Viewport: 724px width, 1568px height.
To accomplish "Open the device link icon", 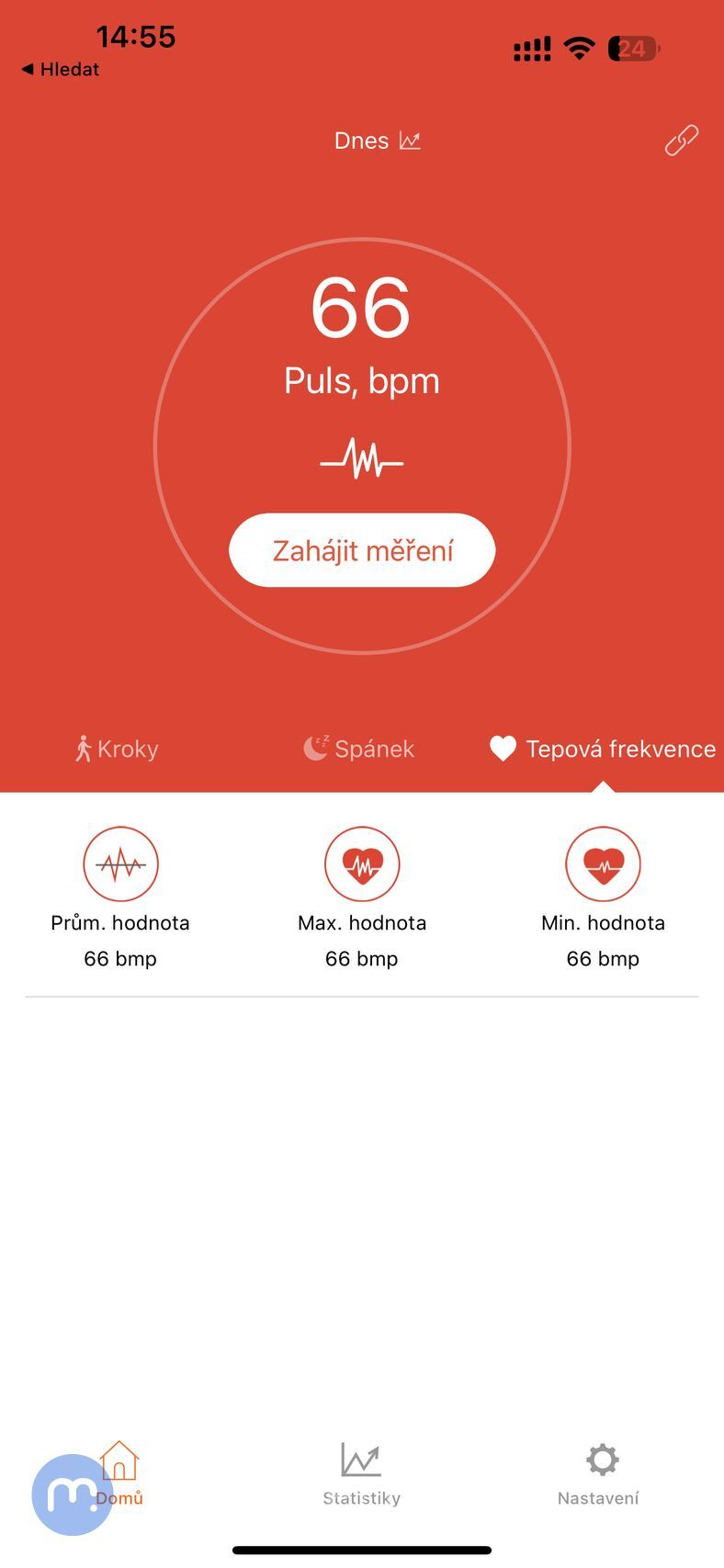I will pyautogui.click(x=681, y=141).
